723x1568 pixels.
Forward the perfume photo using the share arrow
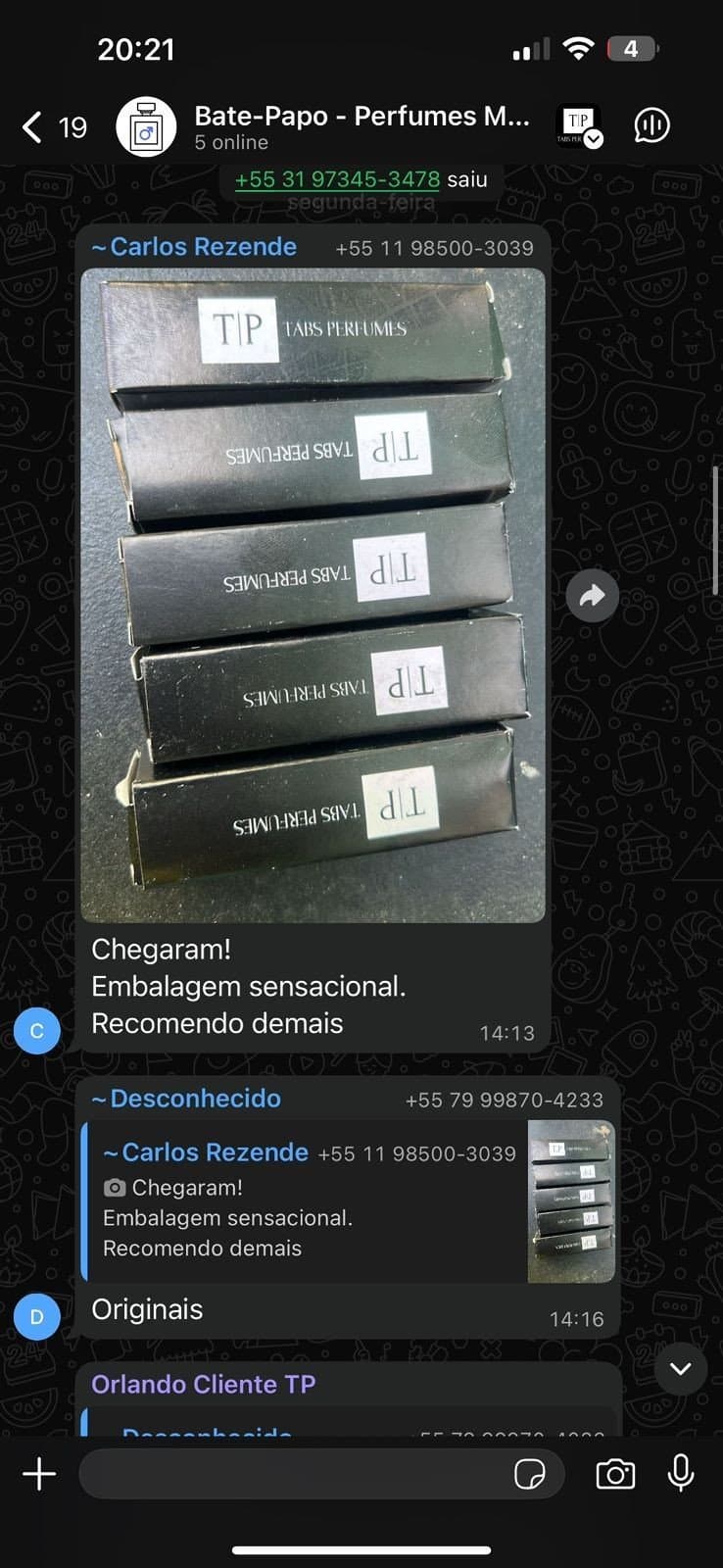[592, 595]
